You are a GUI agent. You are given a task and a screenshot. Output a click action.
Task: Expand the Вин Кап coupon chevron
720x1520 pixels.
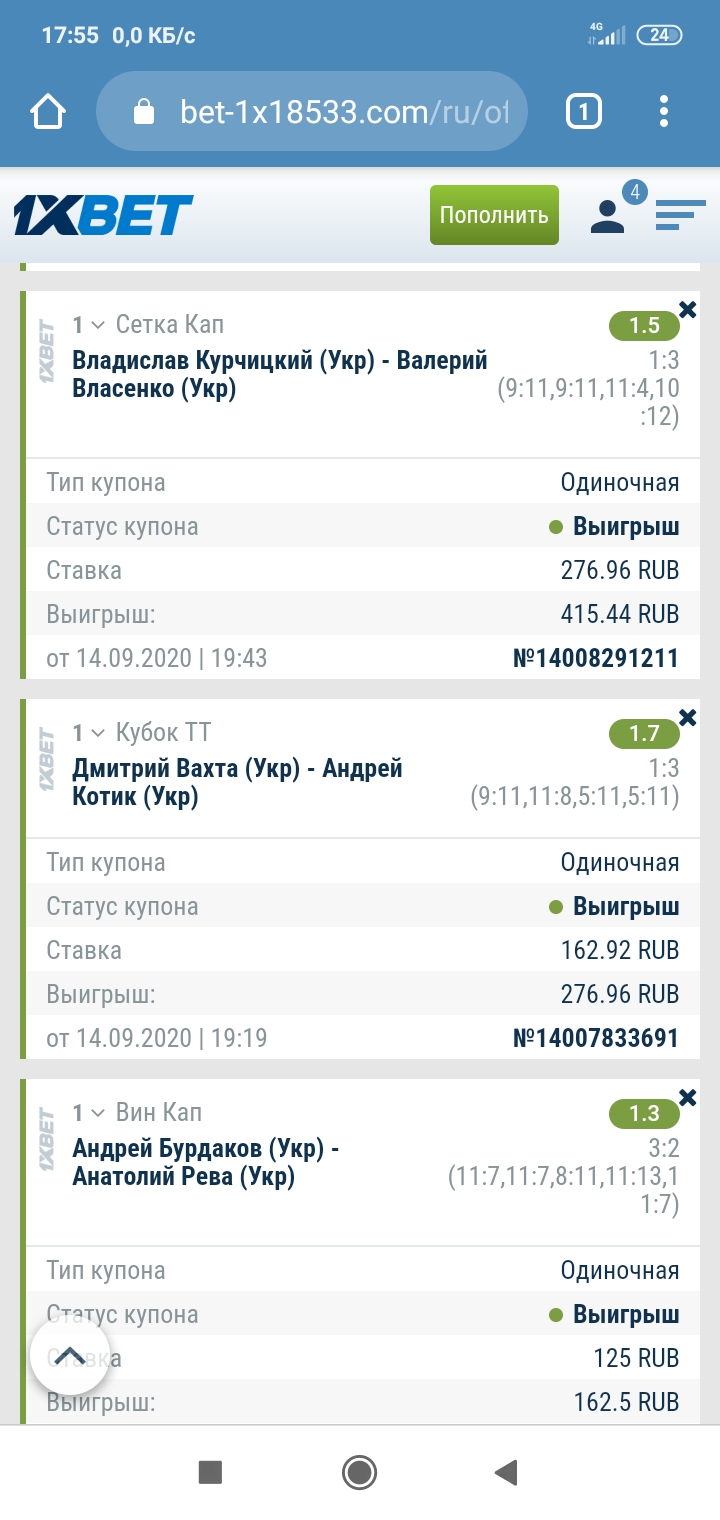(98, 1113)
